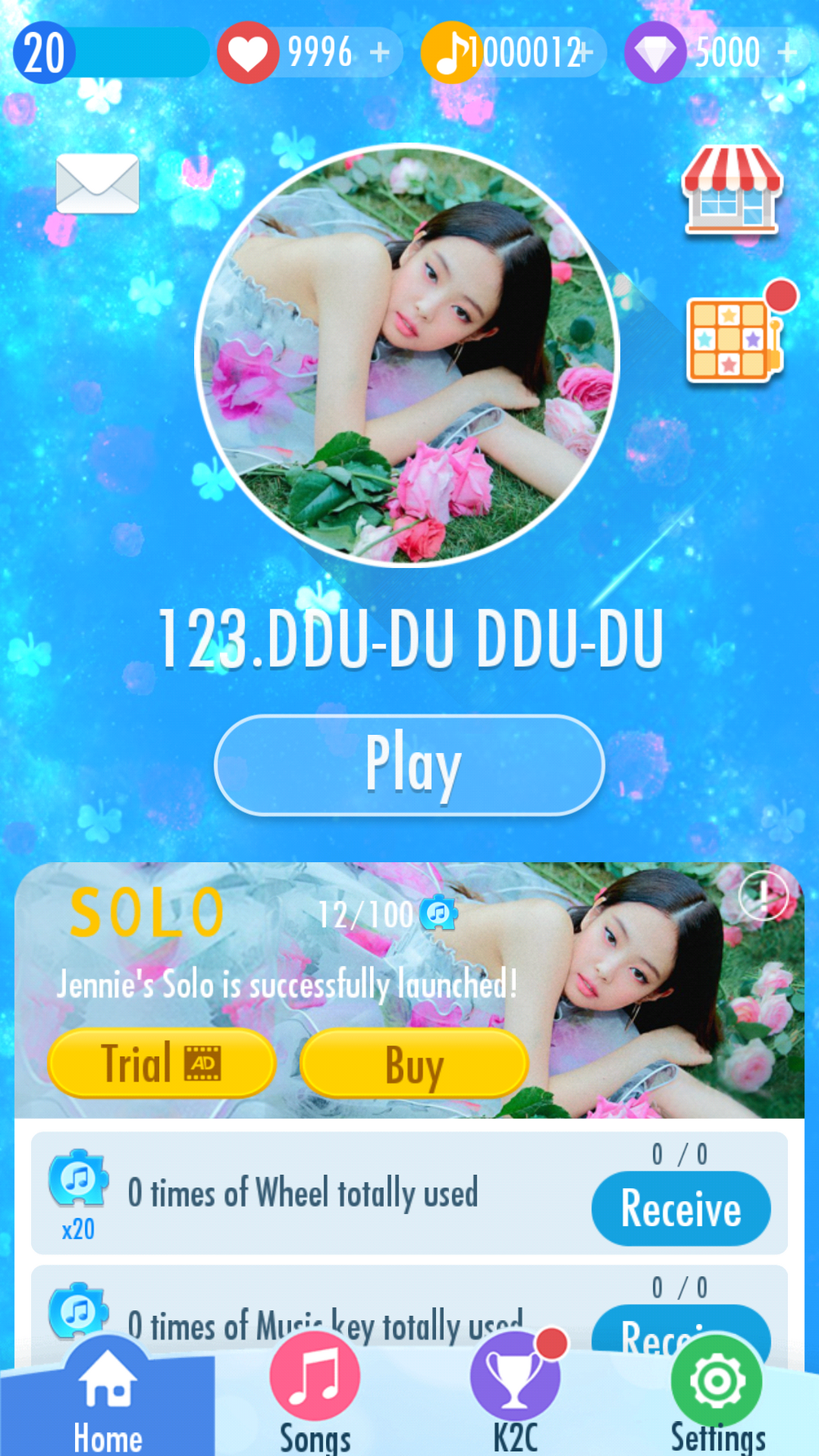Image resolution: width=819 pixels, height=1456 pixels.
Task: Open the mail envelope inbox
Action: pos(97,183)
